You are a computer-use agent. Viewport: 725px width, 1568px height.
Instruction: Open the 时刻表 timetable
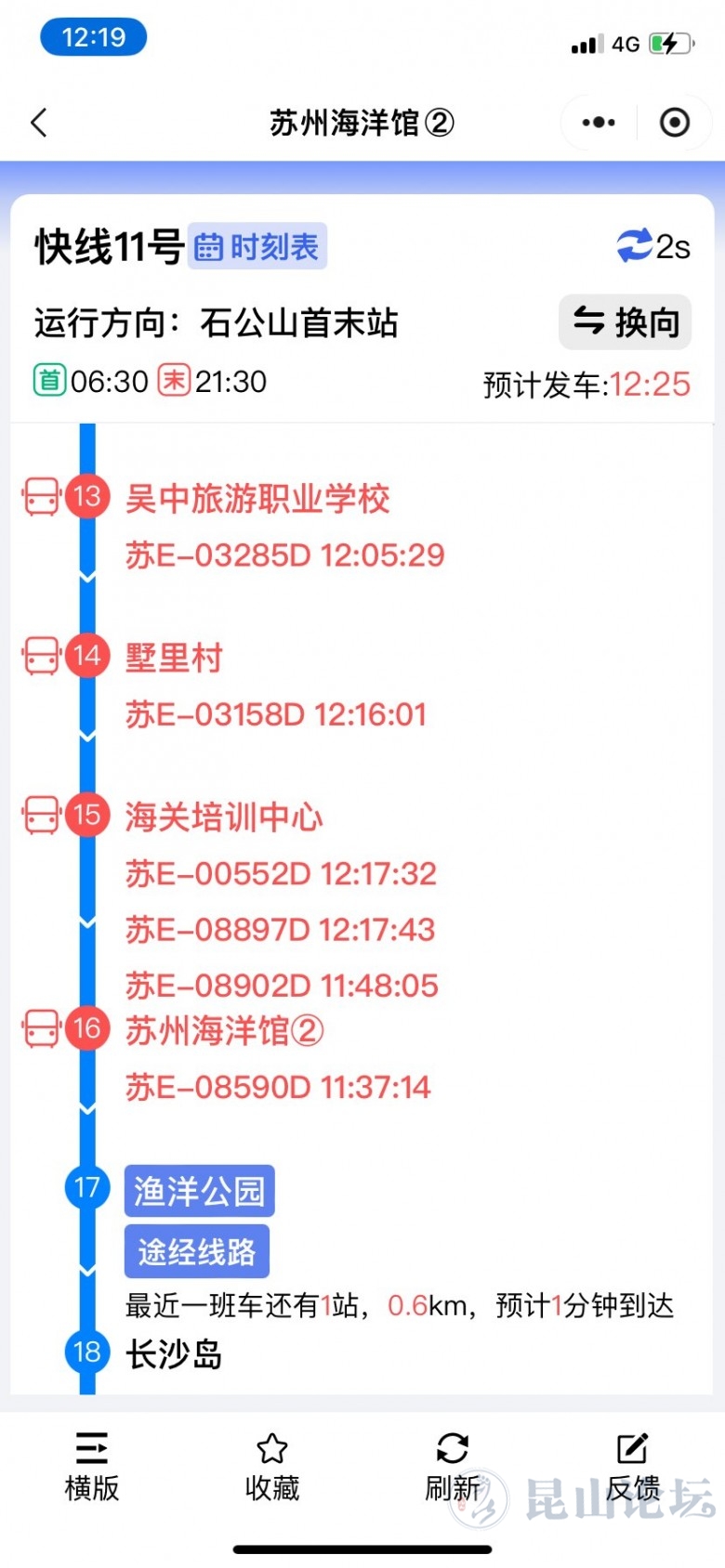pyautogui.click(x=257, y=247)
